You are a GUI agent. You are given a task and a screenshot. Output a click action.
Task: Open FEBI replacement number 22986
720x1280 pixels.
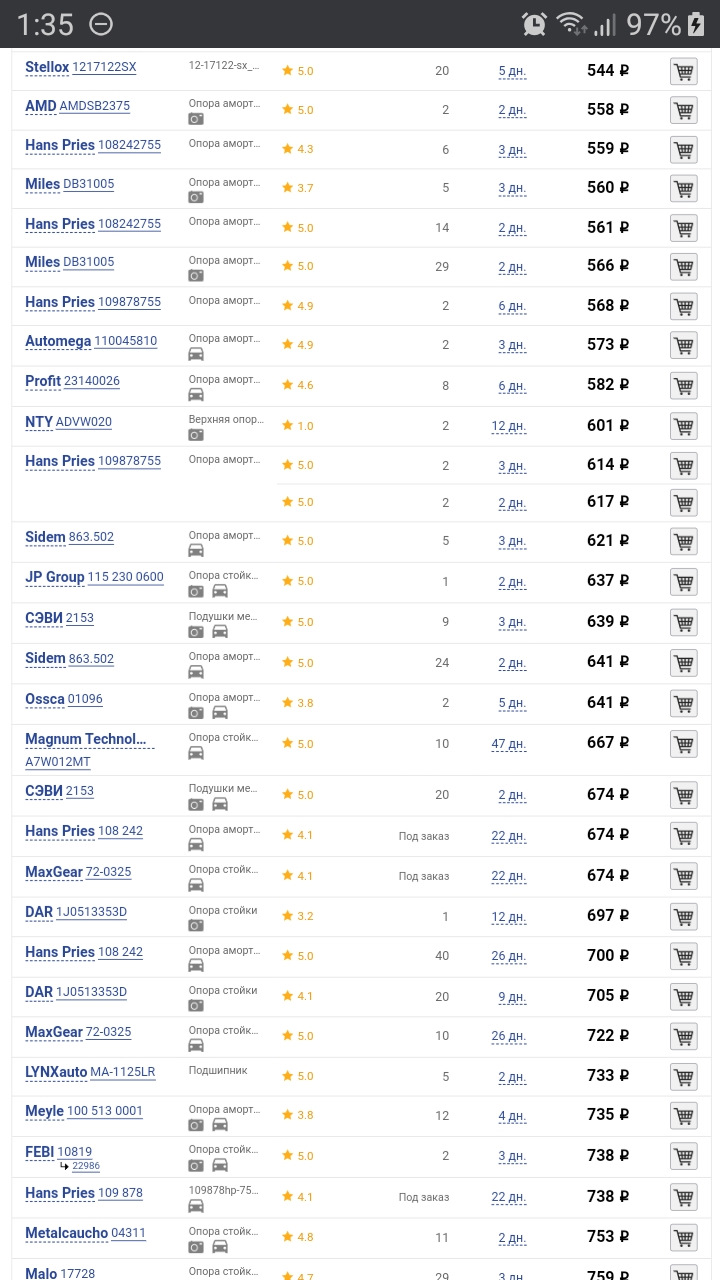pyautogui.click(x=85, y=1166)
